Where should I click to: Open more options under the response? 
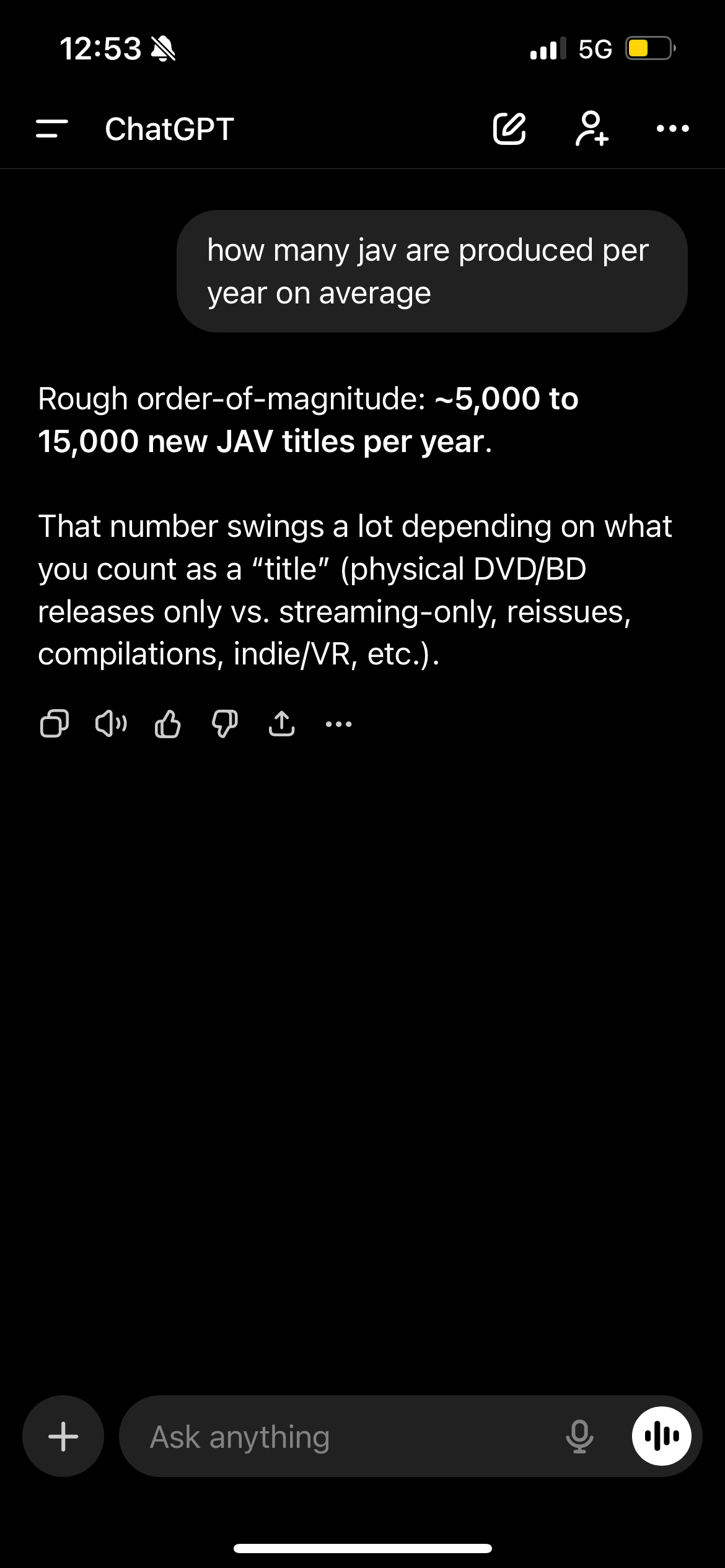click(x=338, y=723)
